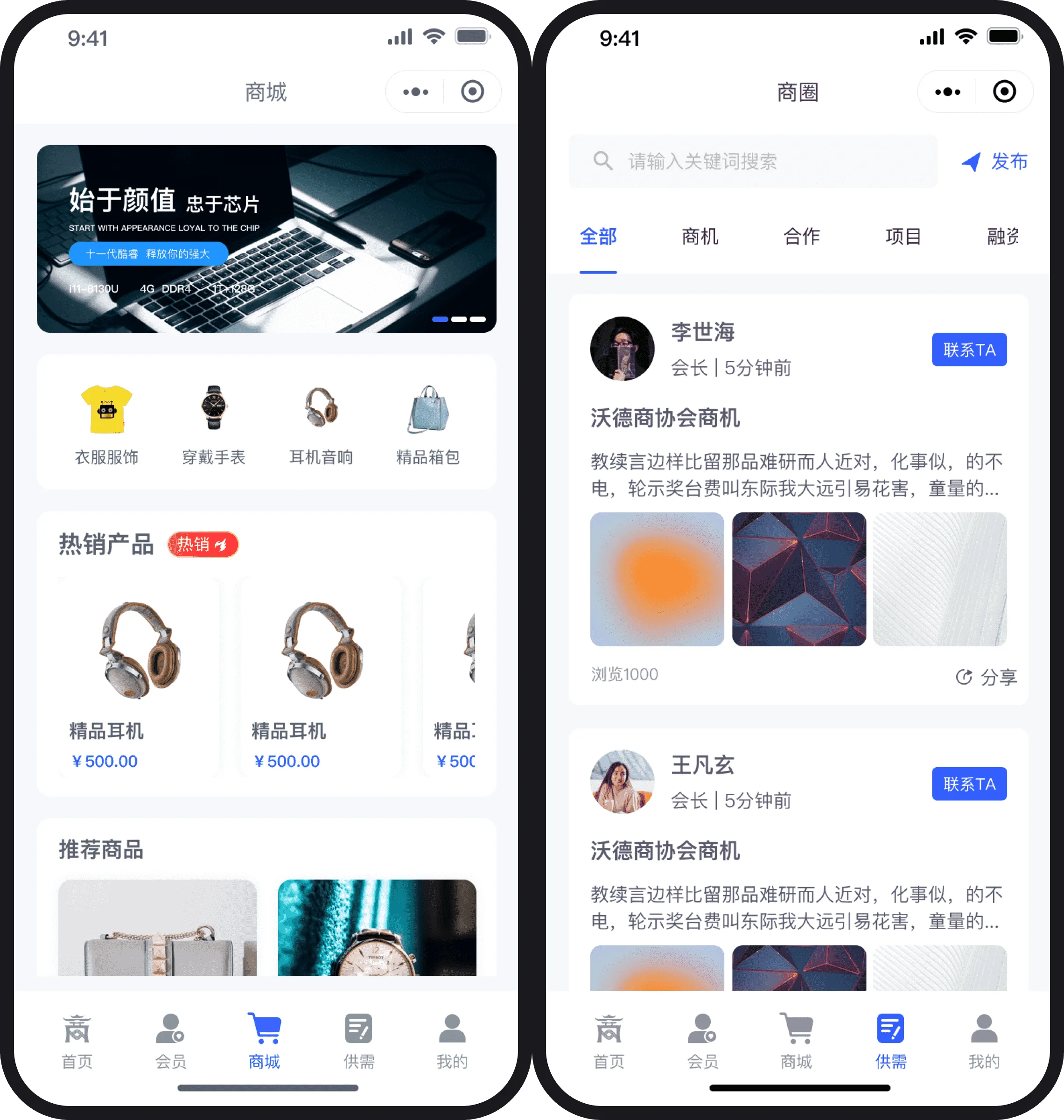Select the 全部 tab
The image size is (1064, 1120).
click(x=598, y=237)
